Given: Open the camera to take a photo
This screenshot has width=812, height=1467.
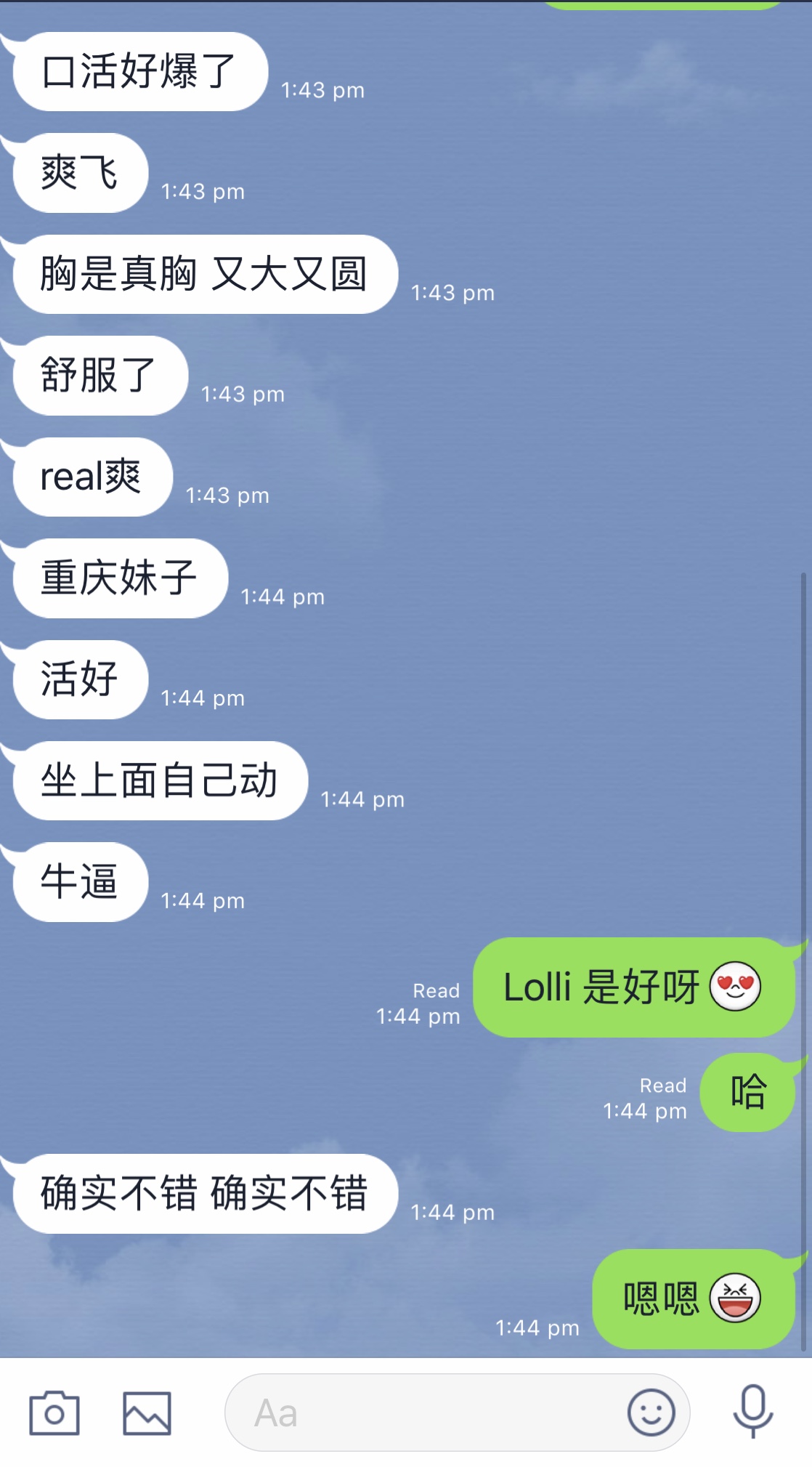Looking at the screenshot, I should pyautogui.click(x=54, y=1413).
